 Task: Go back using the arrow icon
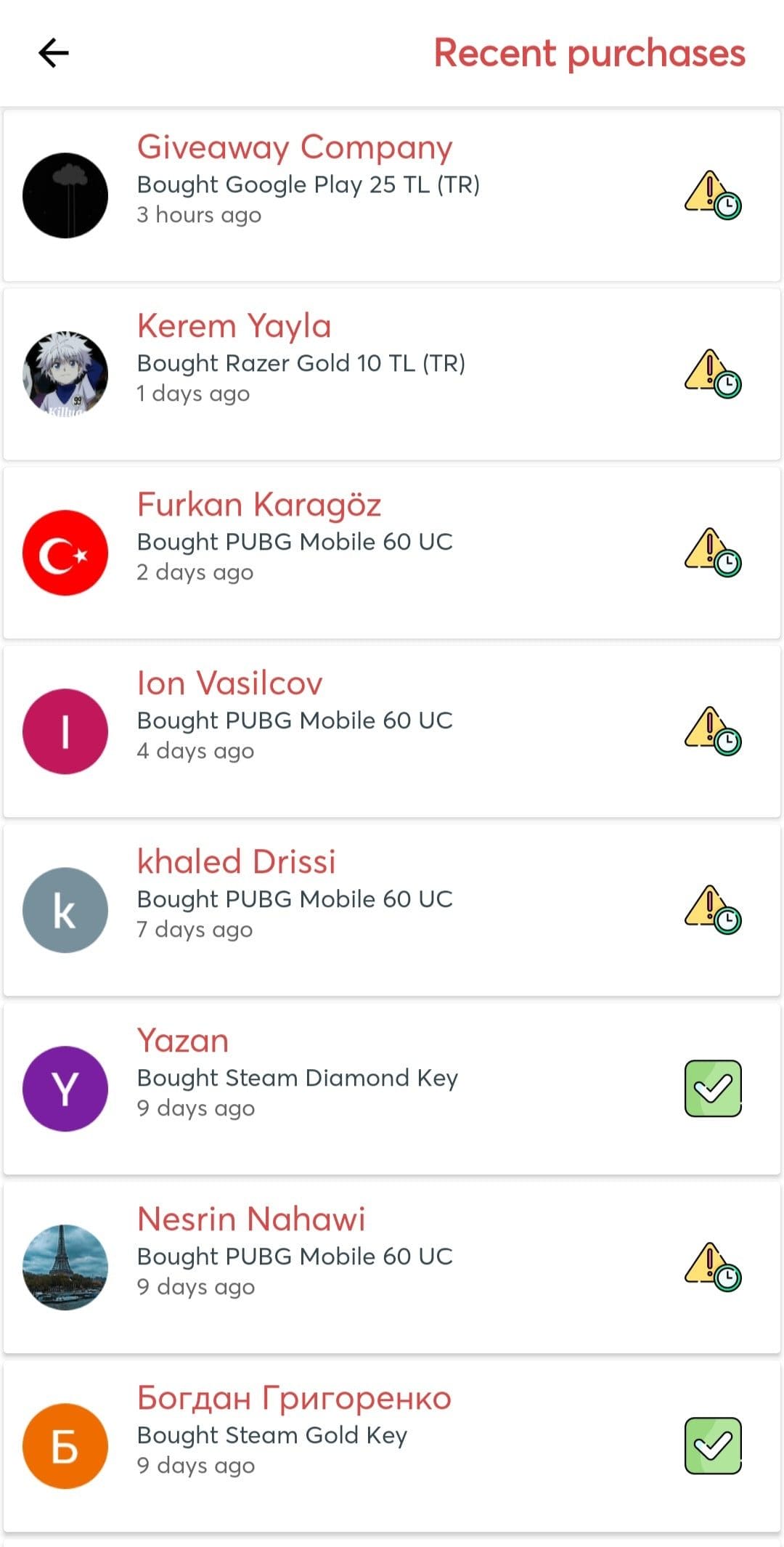(x=54, y=53)
